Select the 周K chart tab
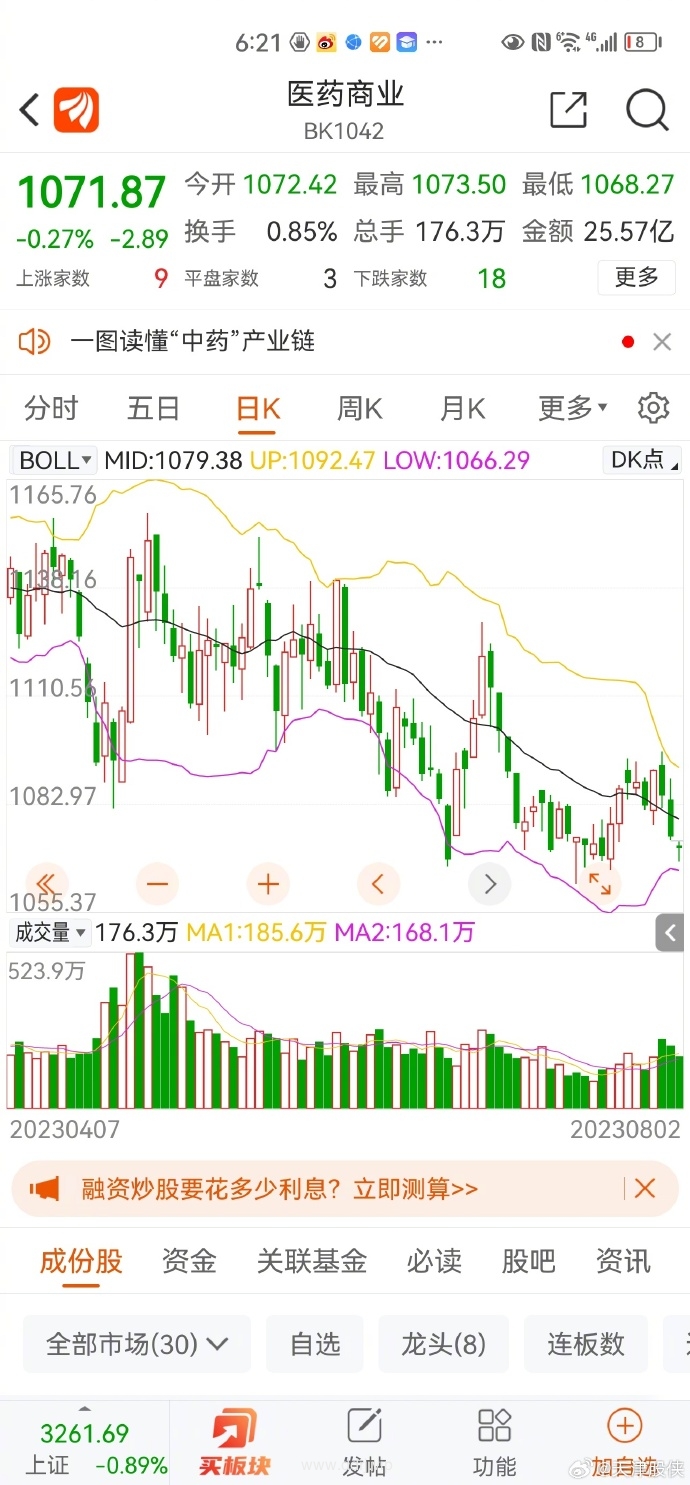The width and height of the screenshot is (690, 1485). point(359,408)
